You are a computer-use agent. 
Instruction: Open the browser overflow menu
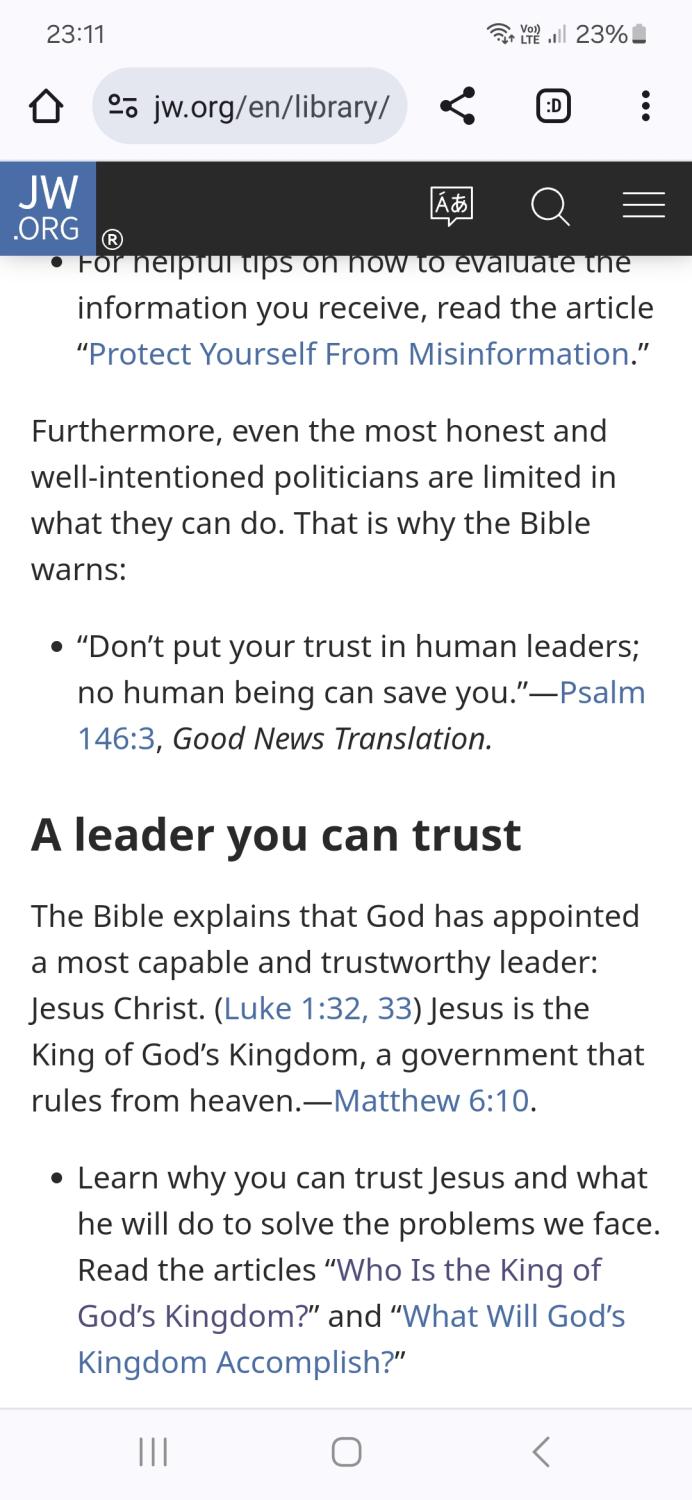[645, 106]
